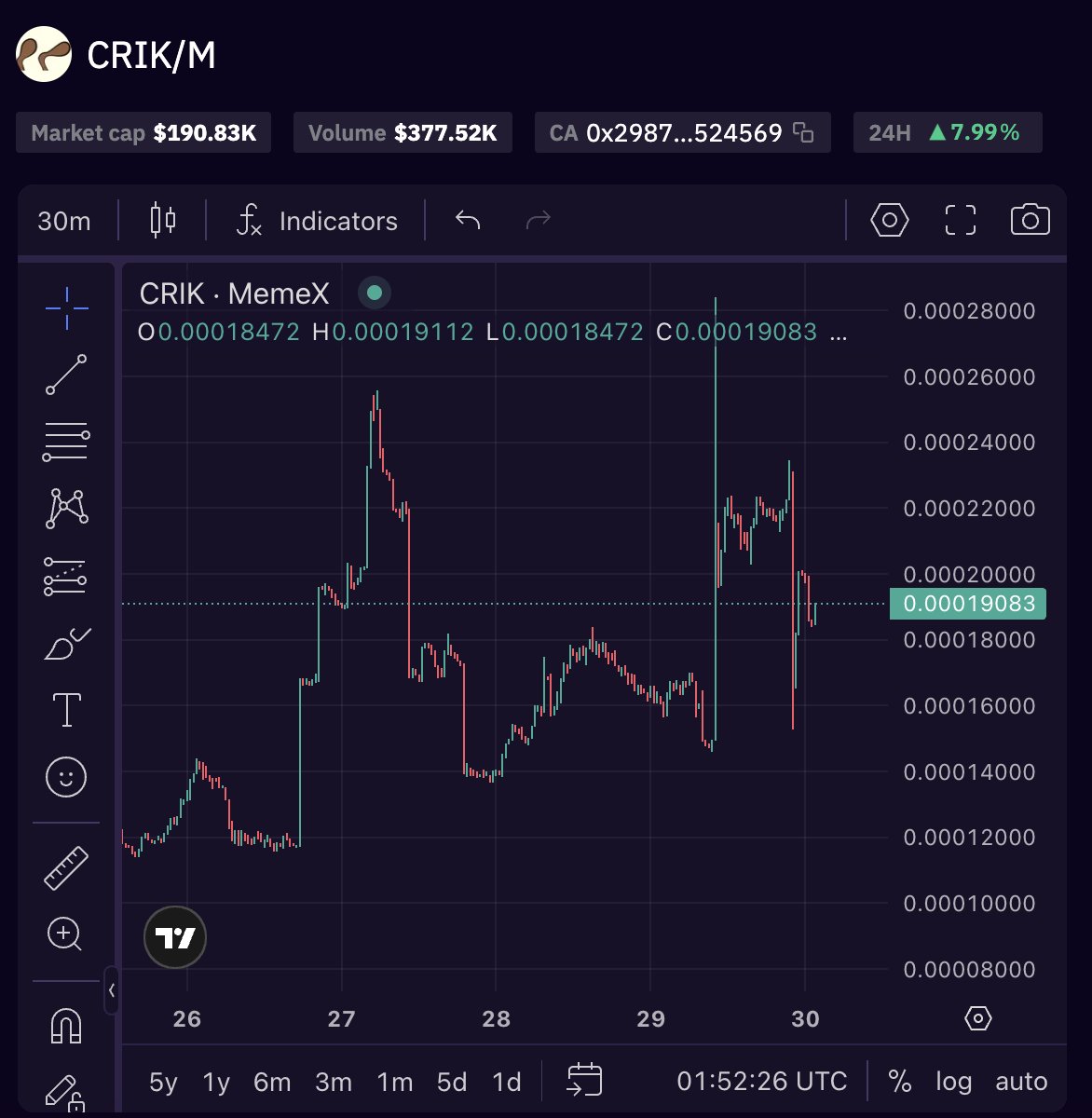Copy the contract address
Image resolution: width=1092 pixels, height=1118 pixels.
pyautogui.click(x=803, y=132)
